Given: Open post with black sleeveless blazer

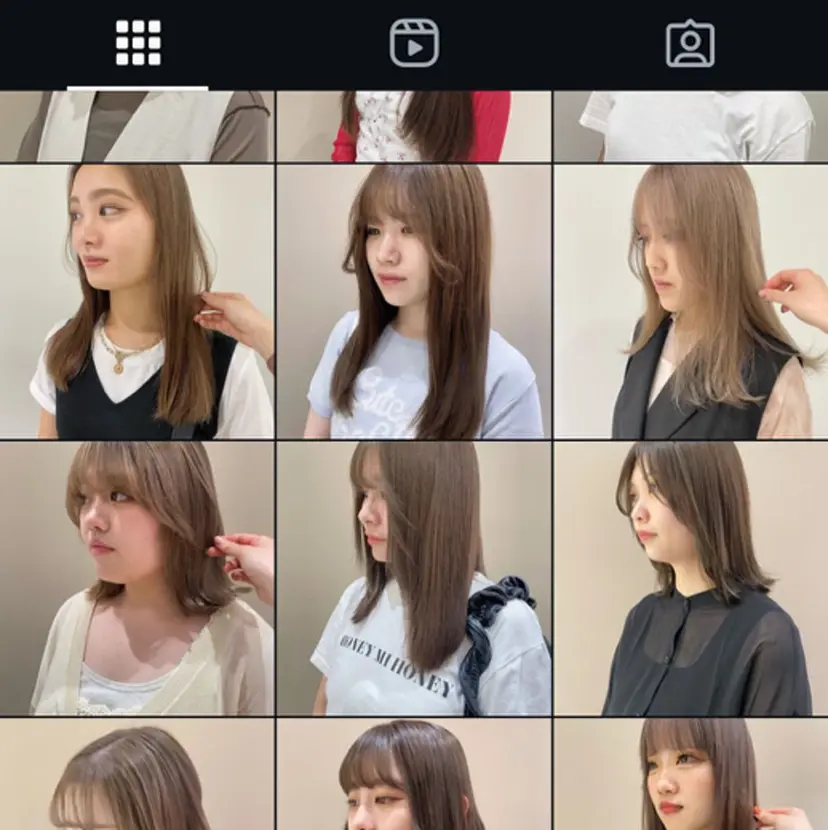Looking at the screenshot, I should click(691, 301).
